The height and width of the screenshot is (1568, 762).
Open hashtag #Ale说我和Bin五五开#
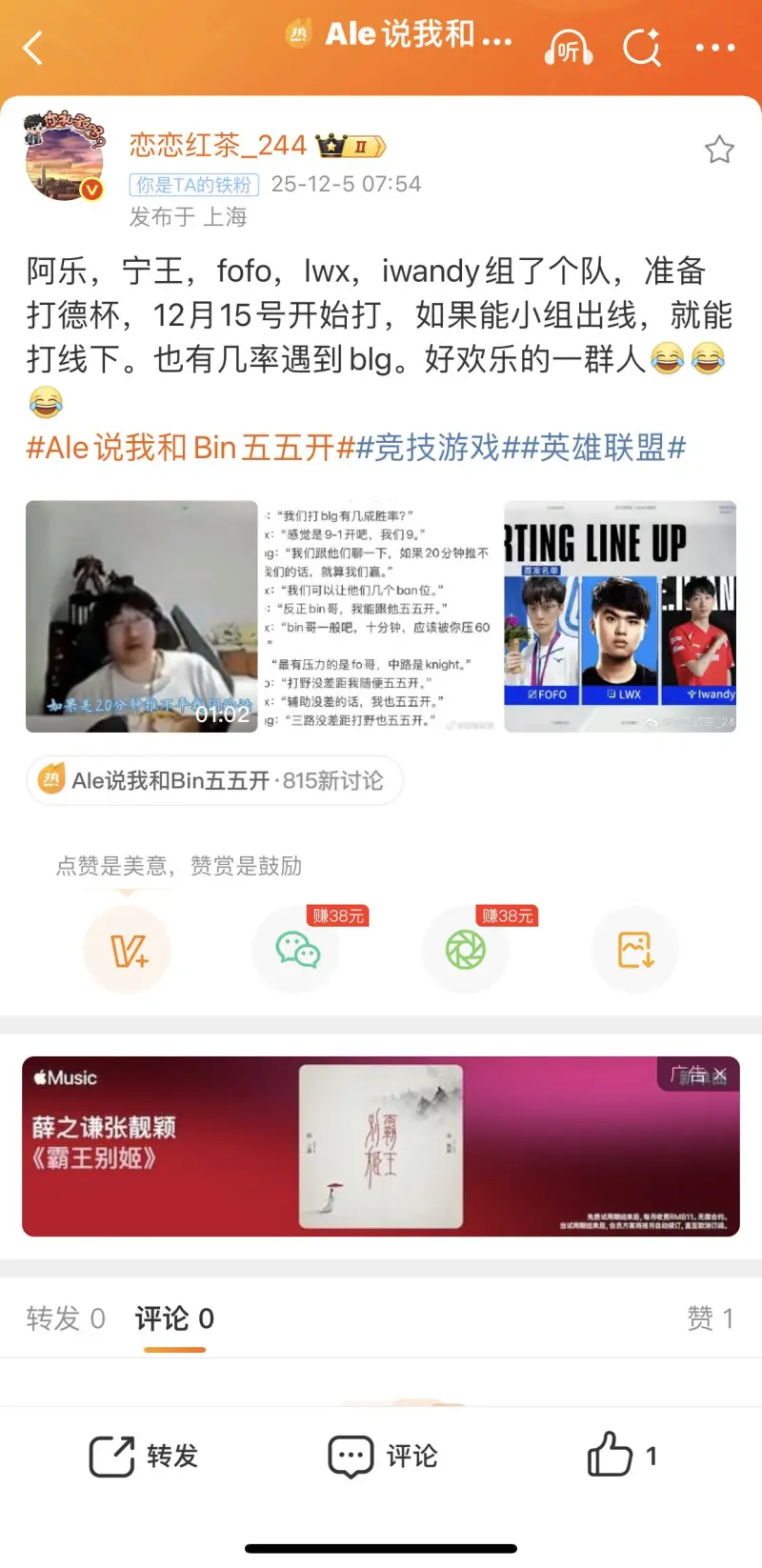click(190, 447)
